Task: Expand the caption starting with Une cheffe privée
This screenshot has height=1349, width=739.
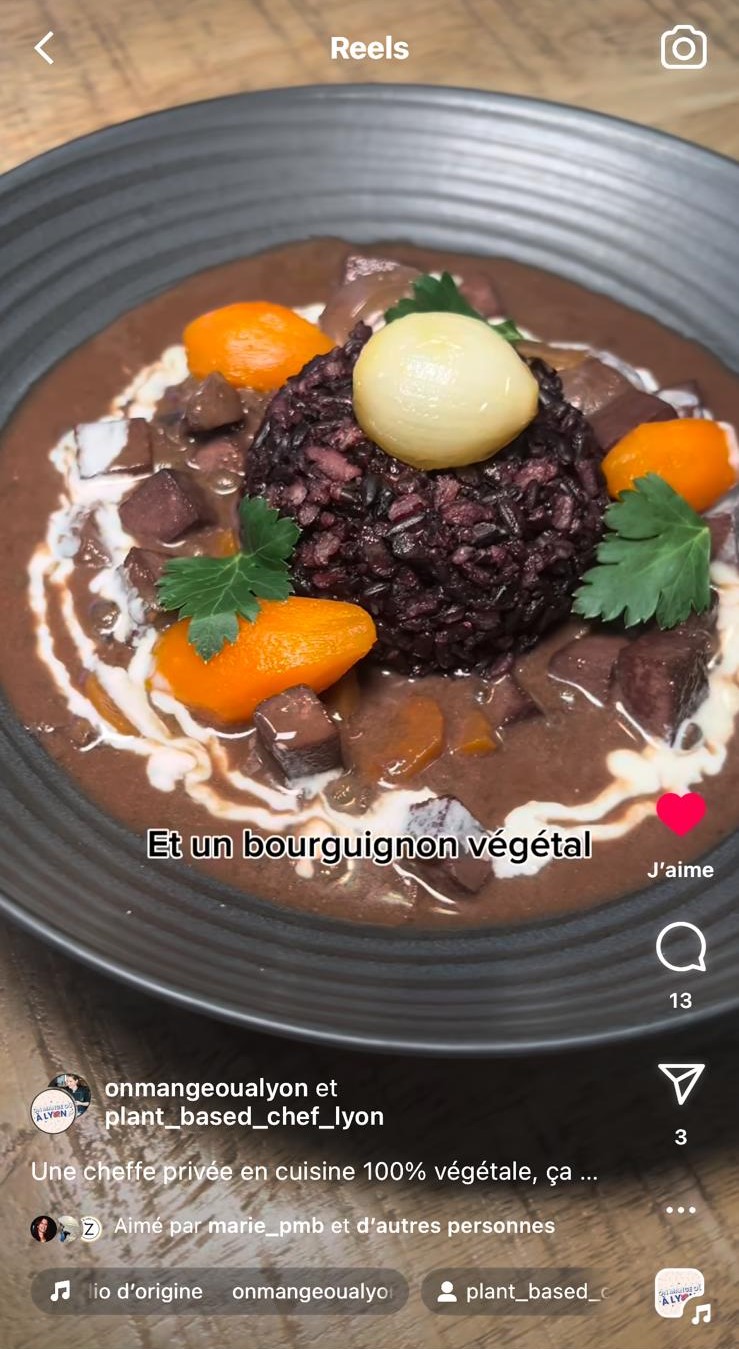Action: [314, 1171]
